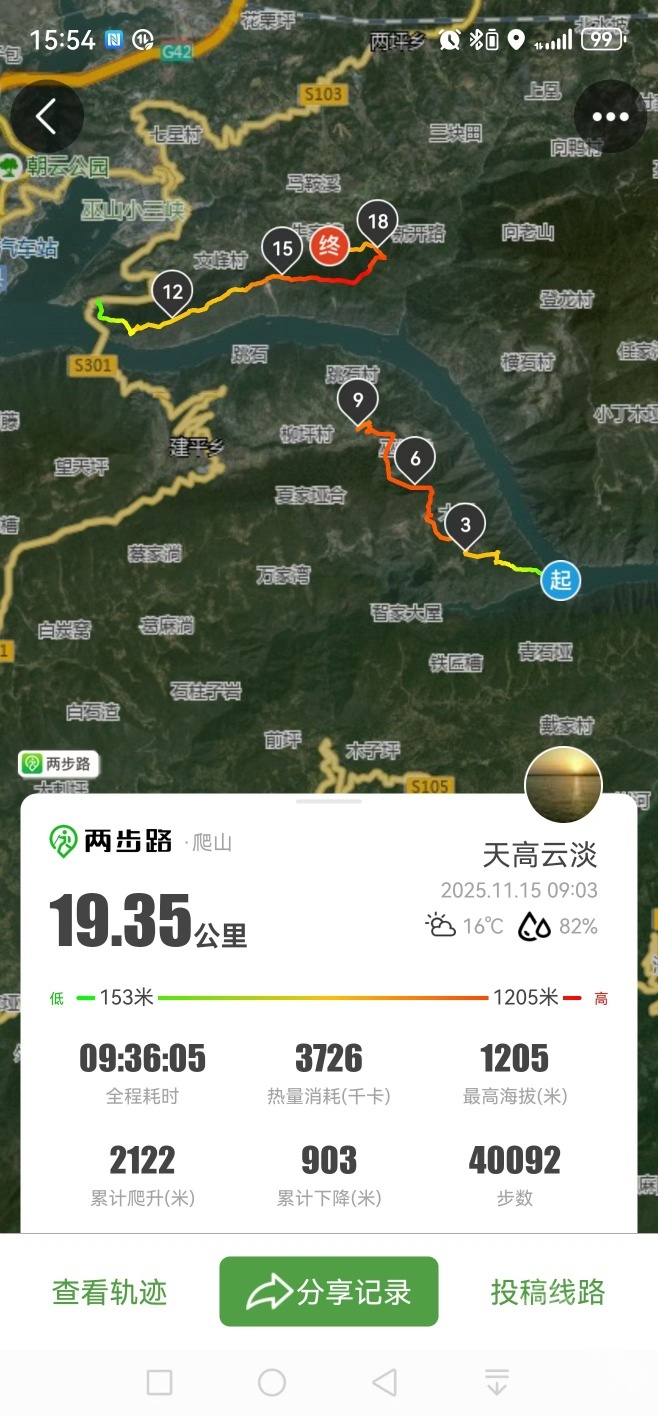
Task: Select the 起 start-point marker
Action: tap(560, 580)
